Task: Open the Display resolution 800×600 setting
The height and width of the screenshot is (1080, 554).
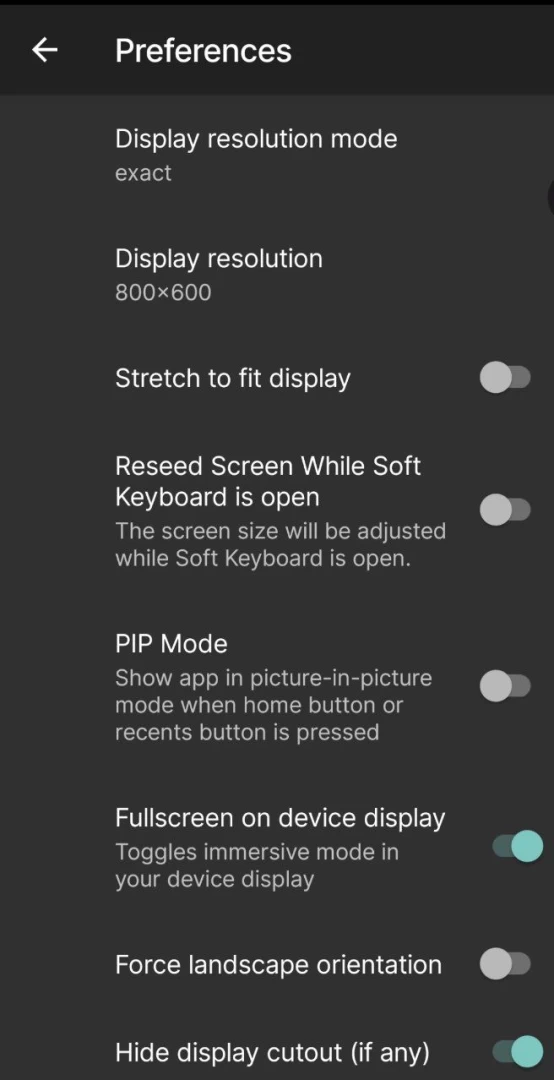Action: pos(277,275)
